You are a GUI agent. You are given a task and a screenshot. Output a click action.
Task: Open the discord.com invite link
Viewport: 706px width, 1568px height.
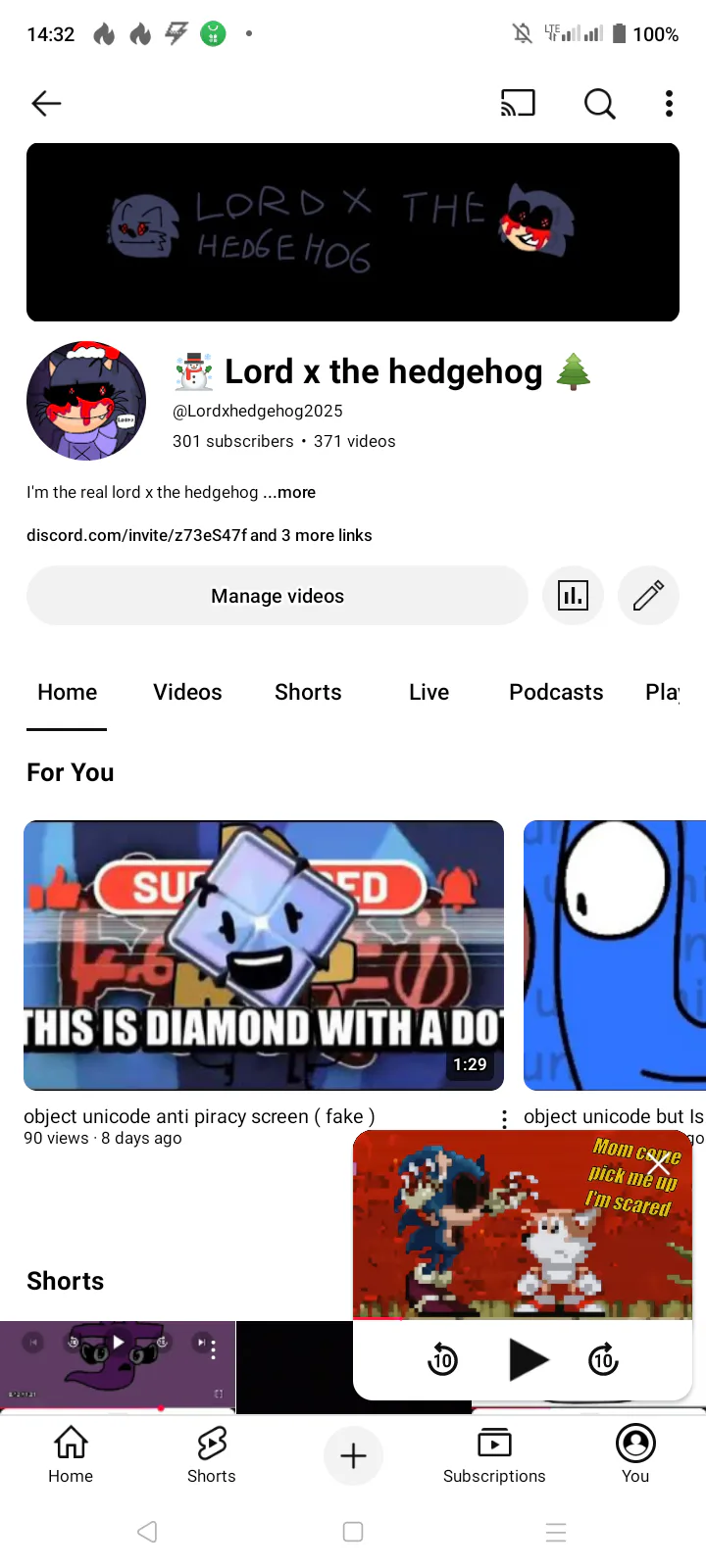[136, 535]
